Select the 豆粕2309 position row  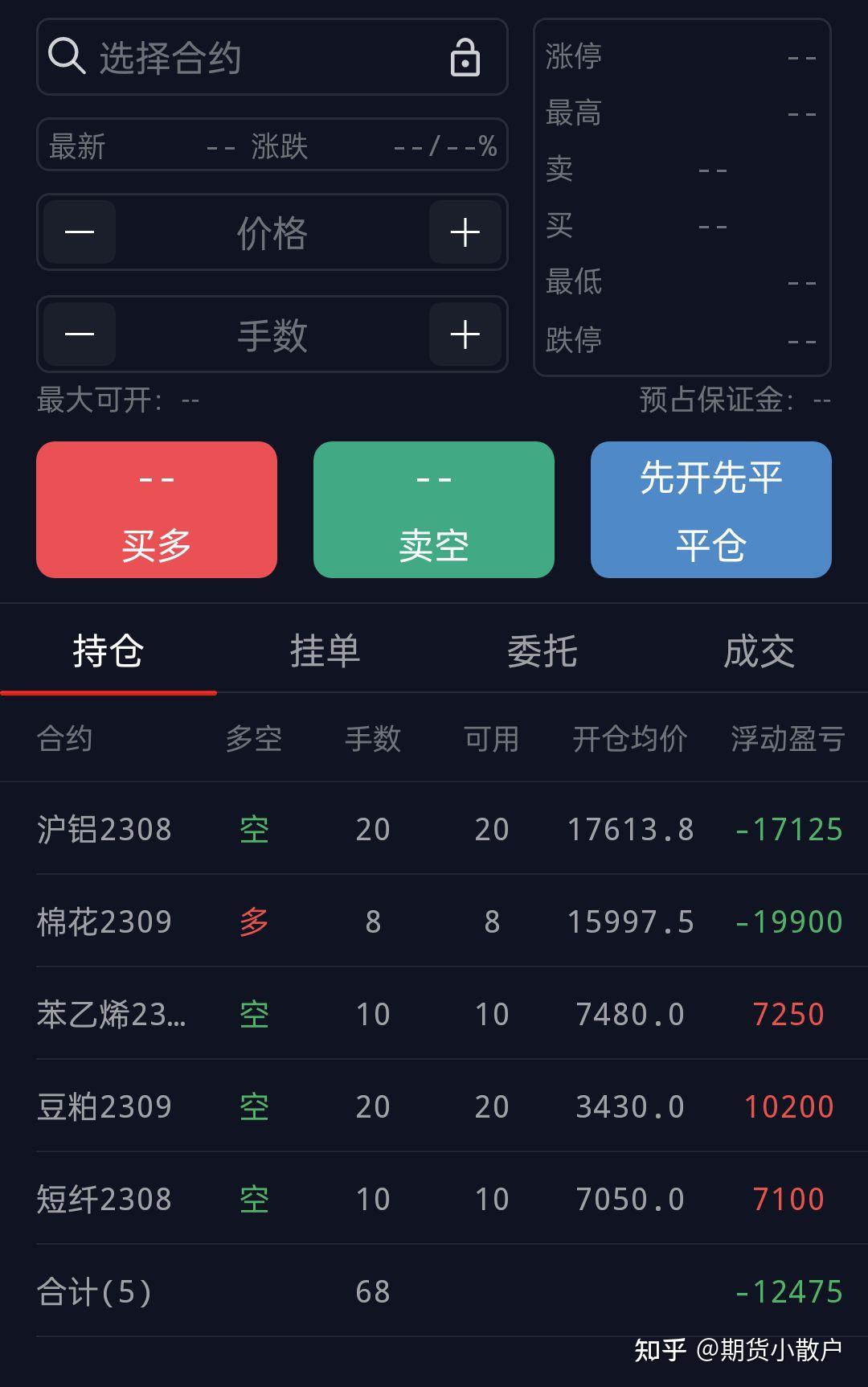click(434, 1106)
